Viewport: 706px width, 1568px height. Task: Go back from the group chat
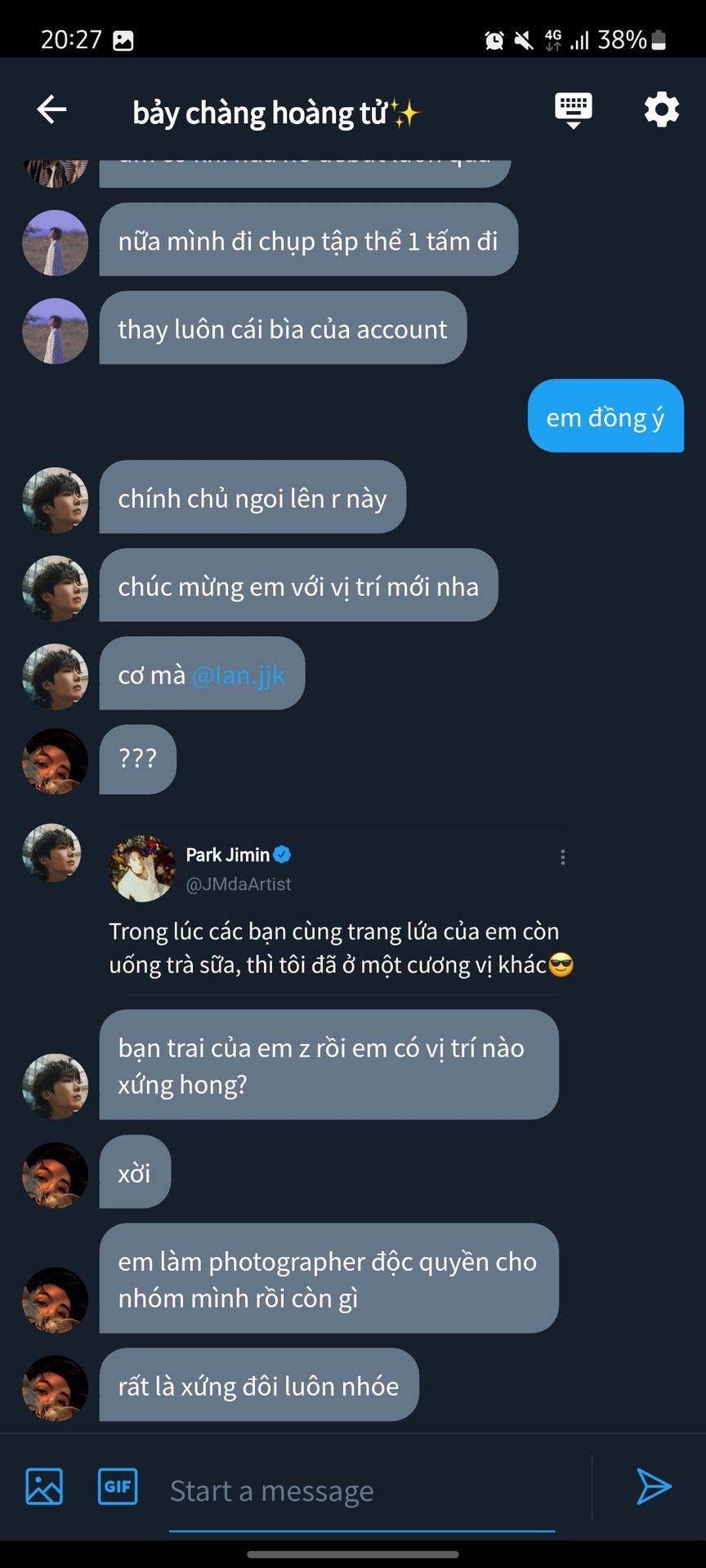click(x=51, y=109)
